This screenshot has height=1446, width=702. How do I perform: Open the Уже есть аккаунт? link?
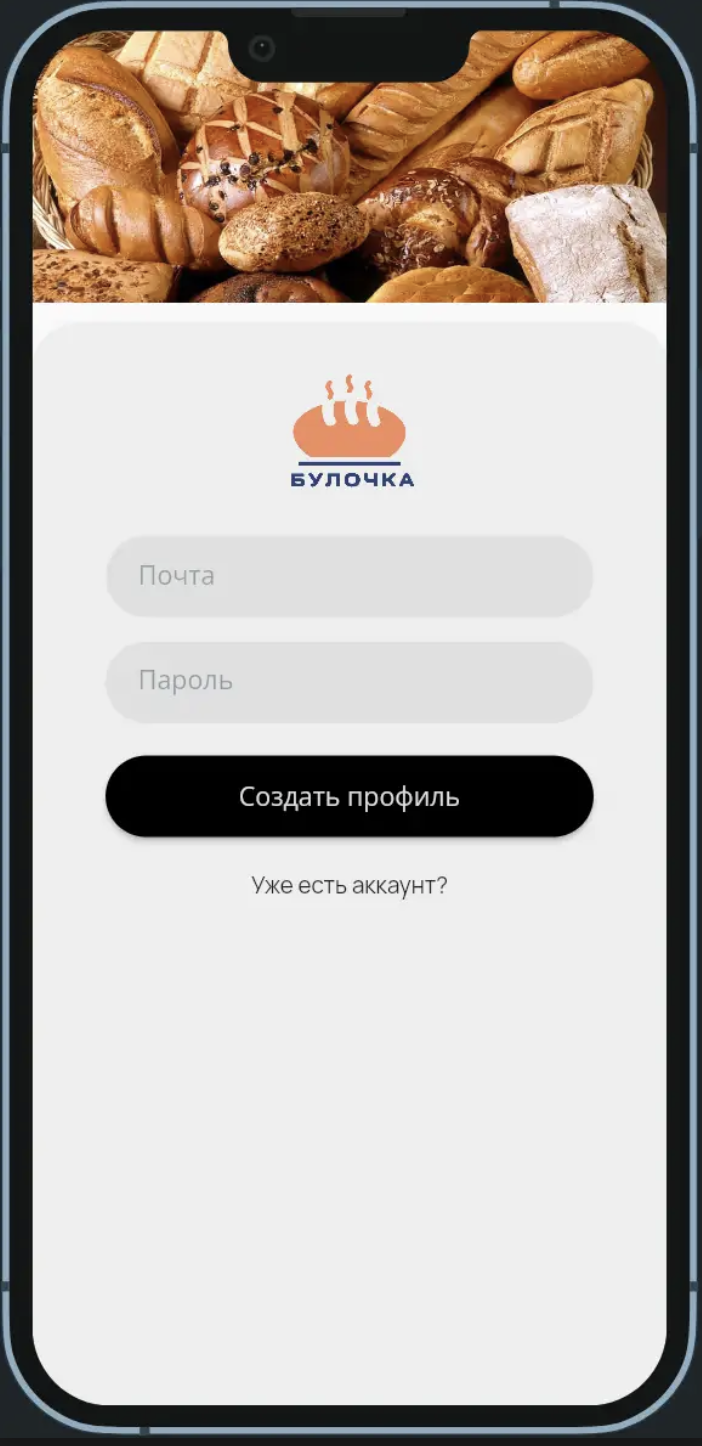coord(349,885)
